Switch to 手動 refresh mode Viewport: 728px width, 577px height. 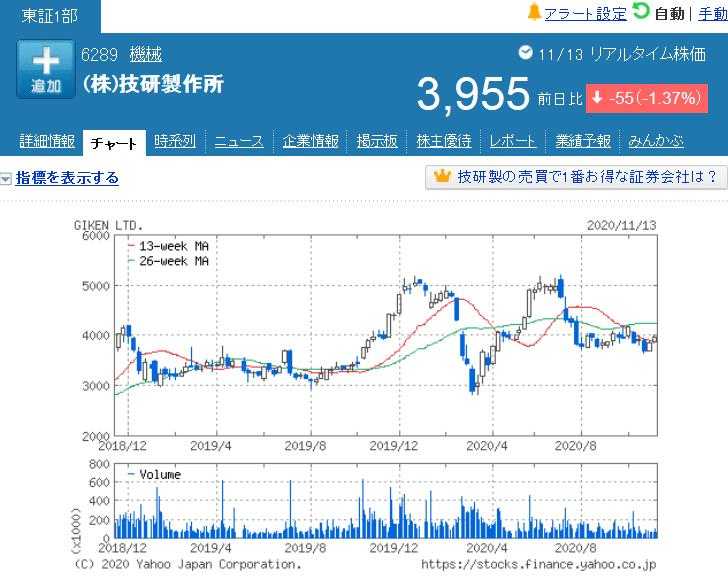(x=713, y=14)
